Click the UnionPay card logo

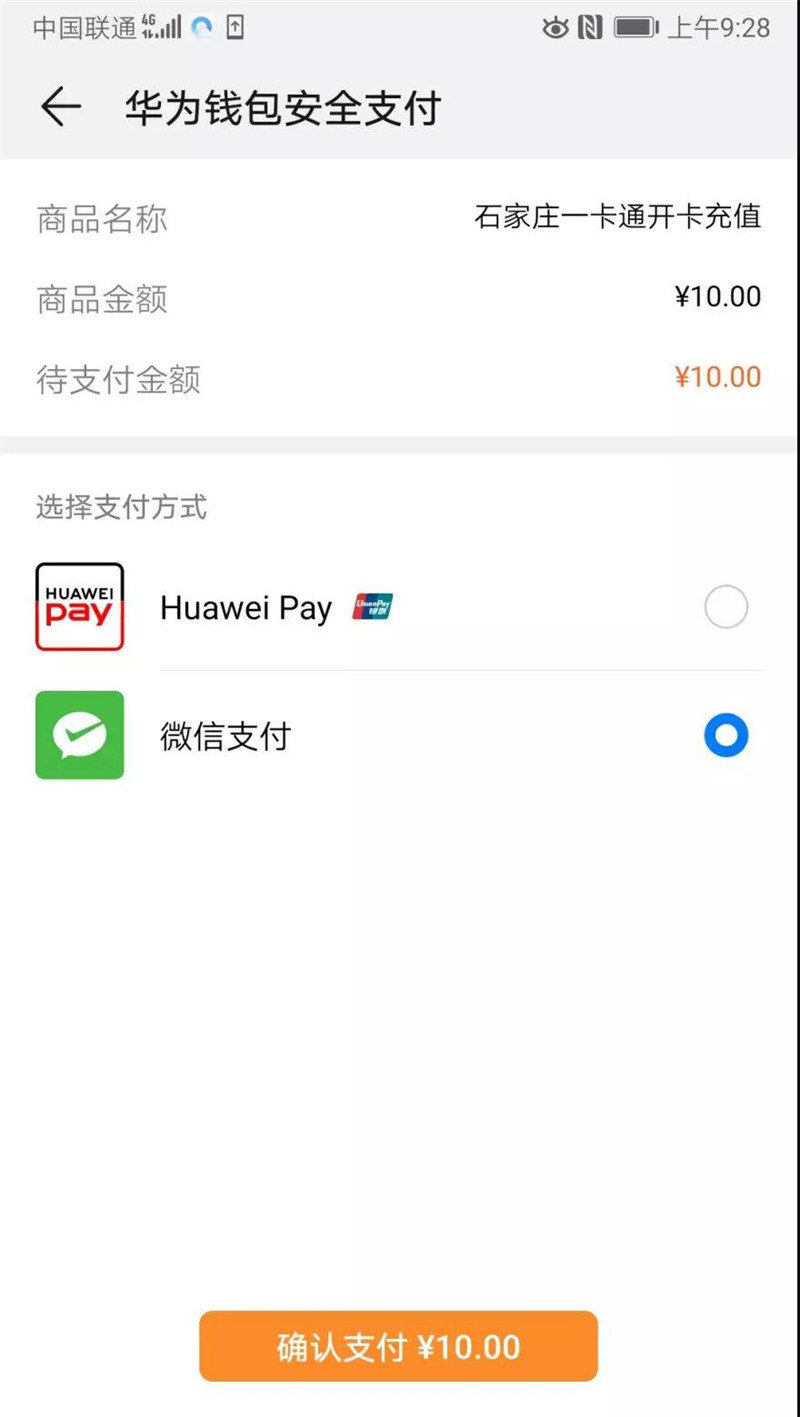pos(372,605)
